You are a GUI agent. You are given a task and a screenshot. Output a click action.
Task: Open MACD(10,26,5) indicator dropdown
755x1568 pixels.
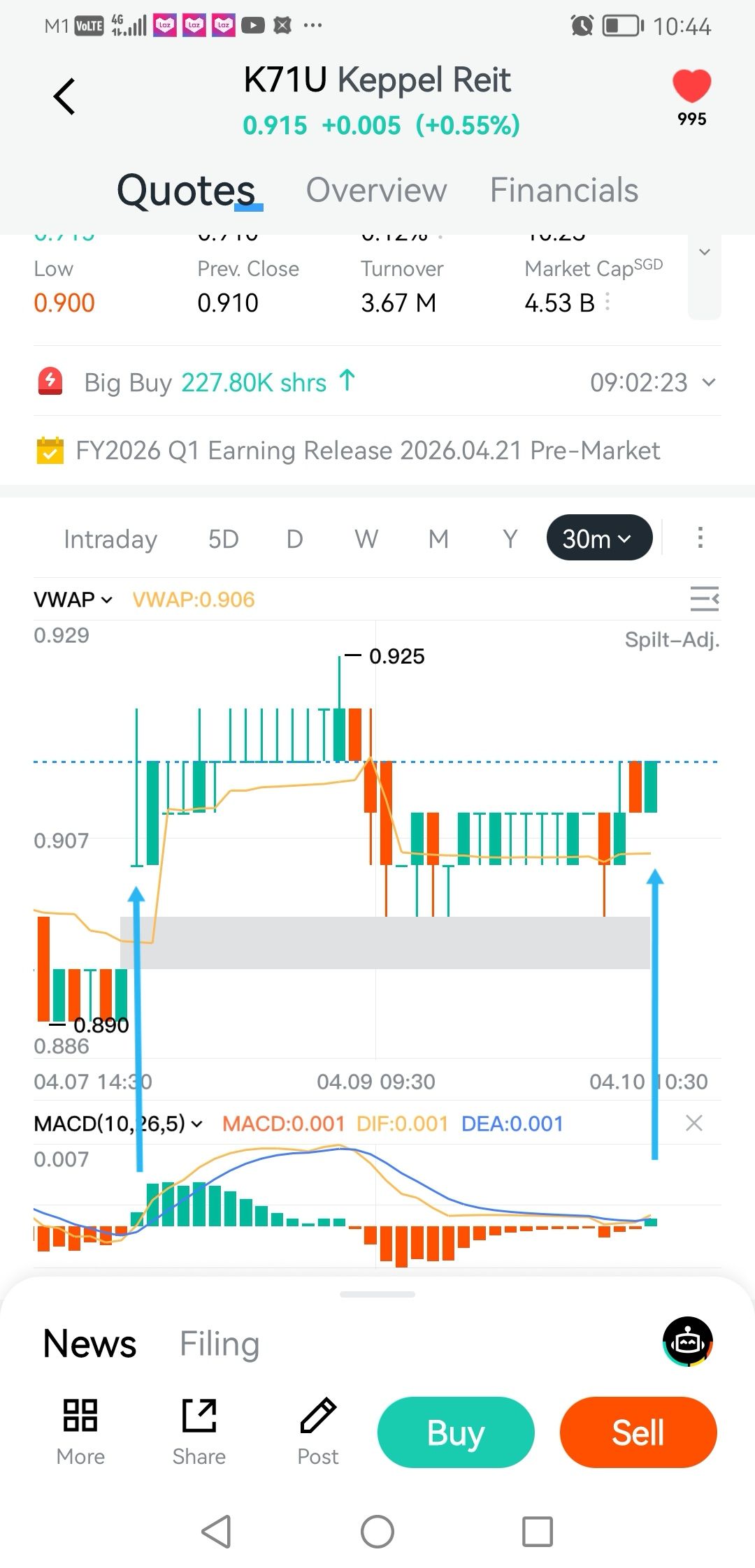(118, 1123)
